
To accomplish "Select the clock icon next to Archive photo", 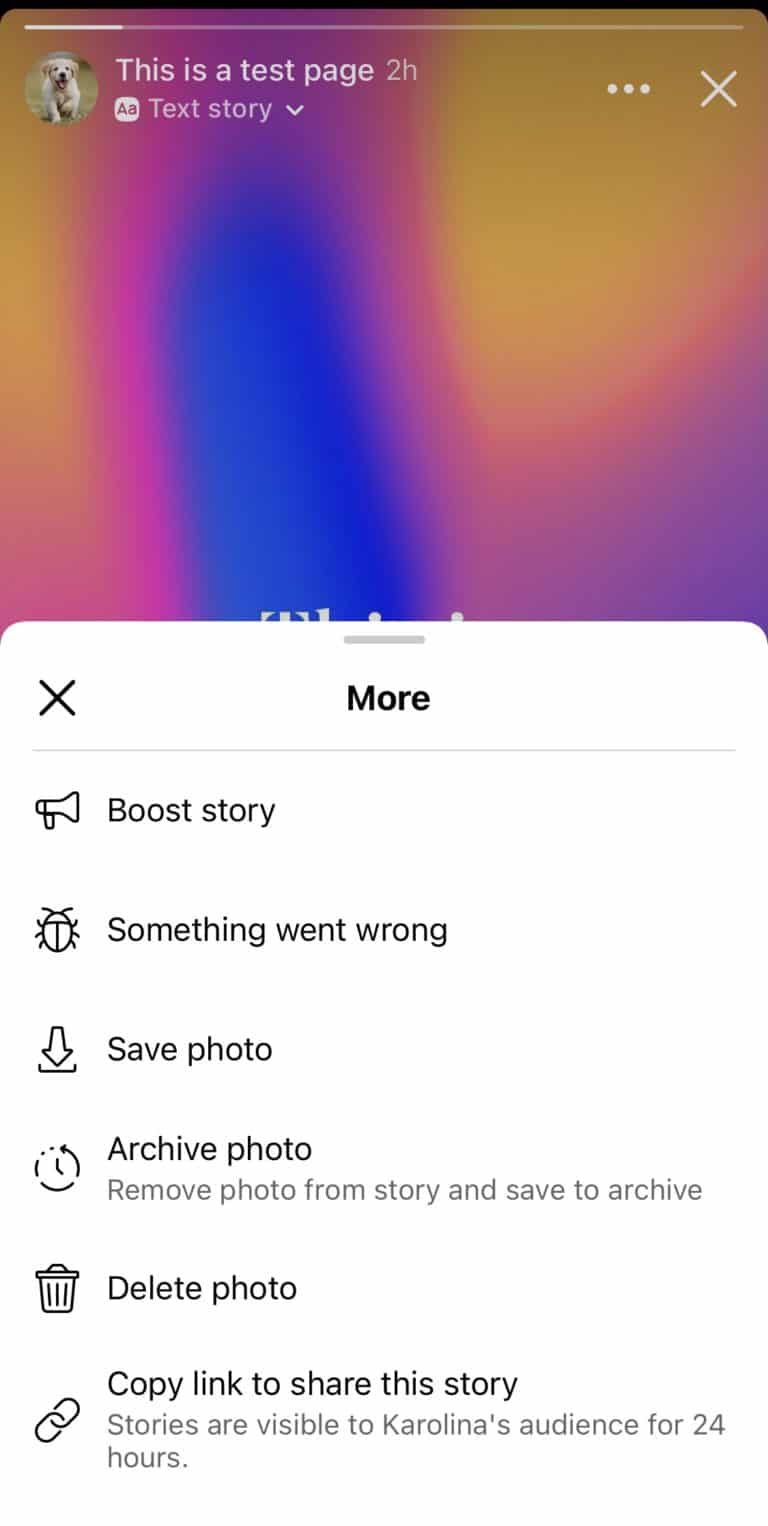I will click(57, 1165).
